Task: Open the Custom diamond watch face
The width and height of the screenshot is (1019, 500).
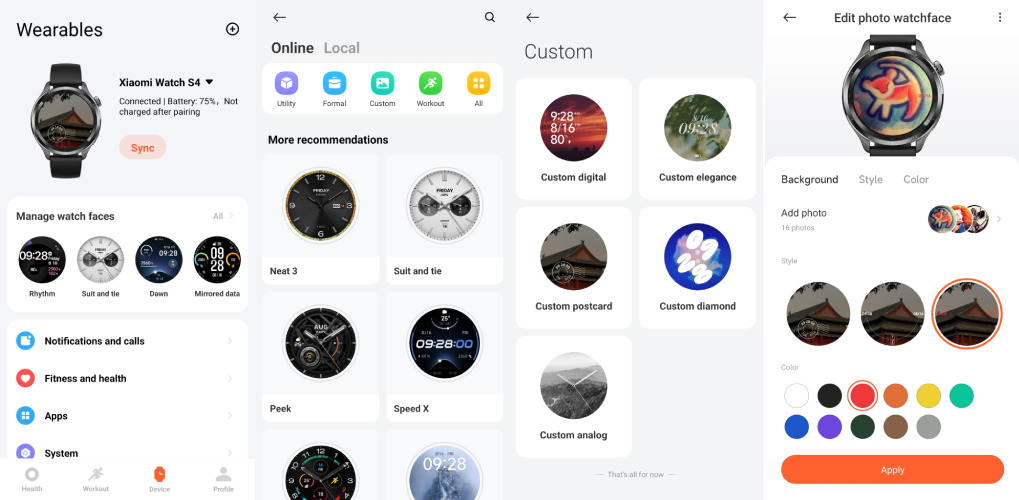Action: [697, 267]
